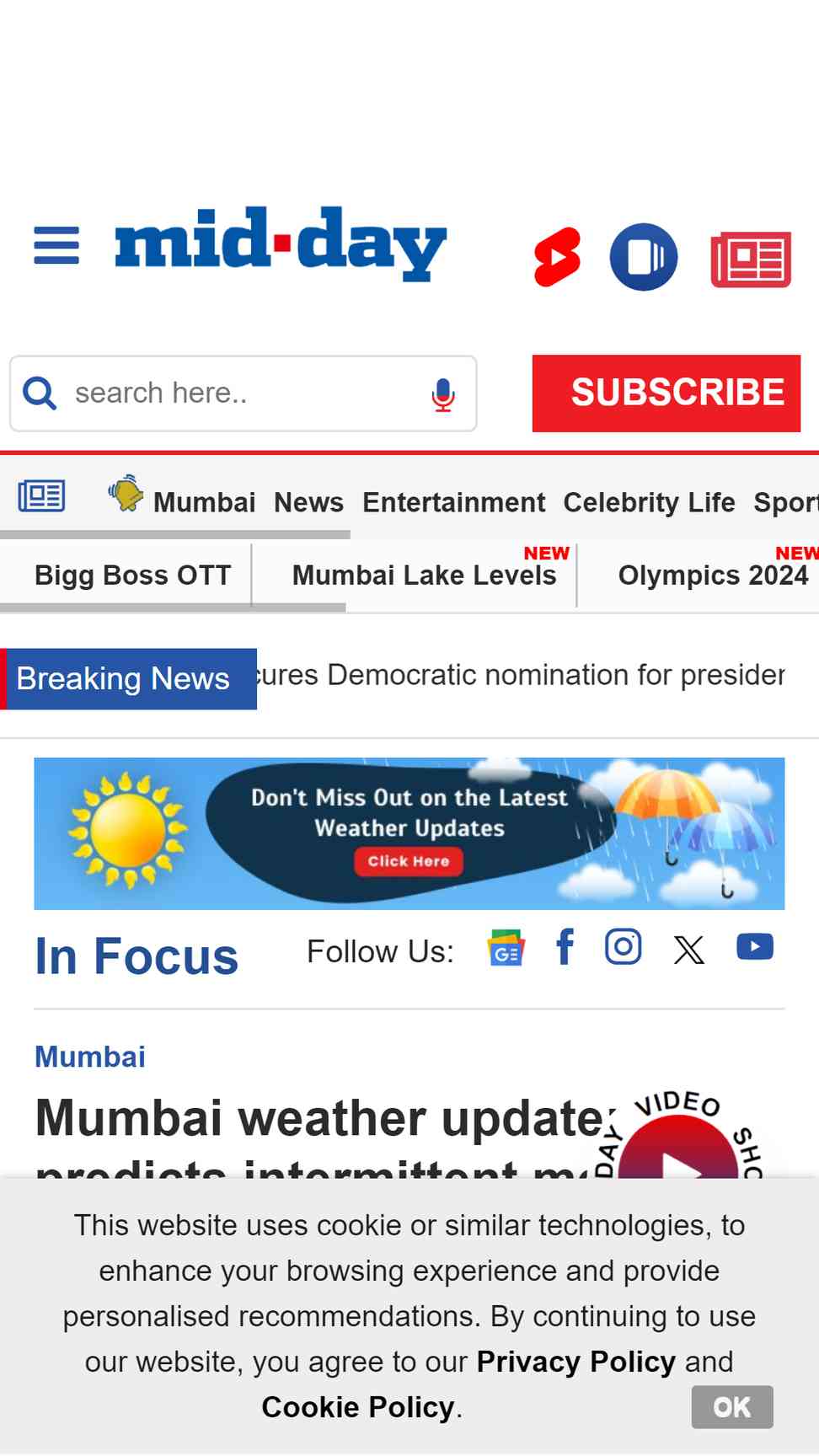Open the Privacy Policy link

(x=576, y=1362)
